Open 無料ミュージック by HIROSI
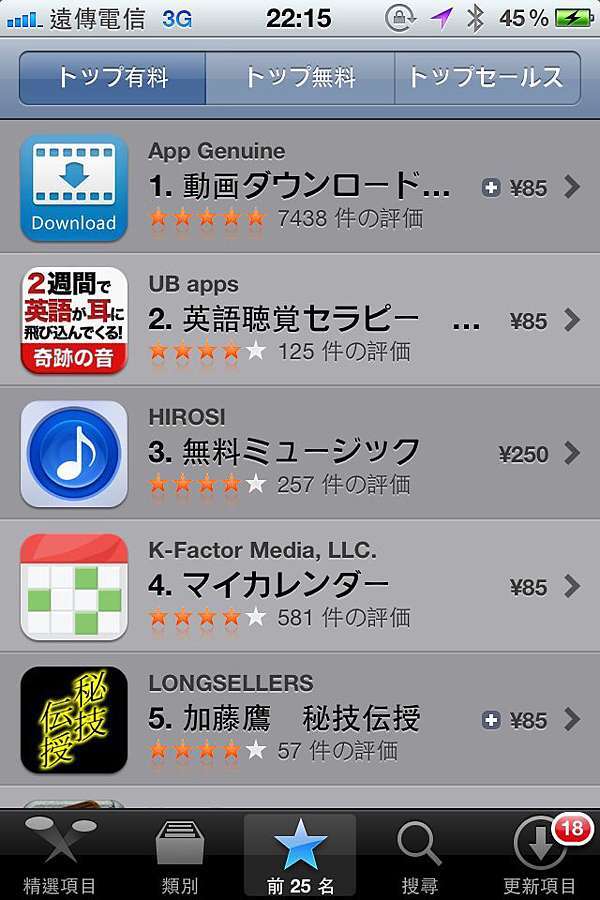The image size is (600, 900). (300, 453)
